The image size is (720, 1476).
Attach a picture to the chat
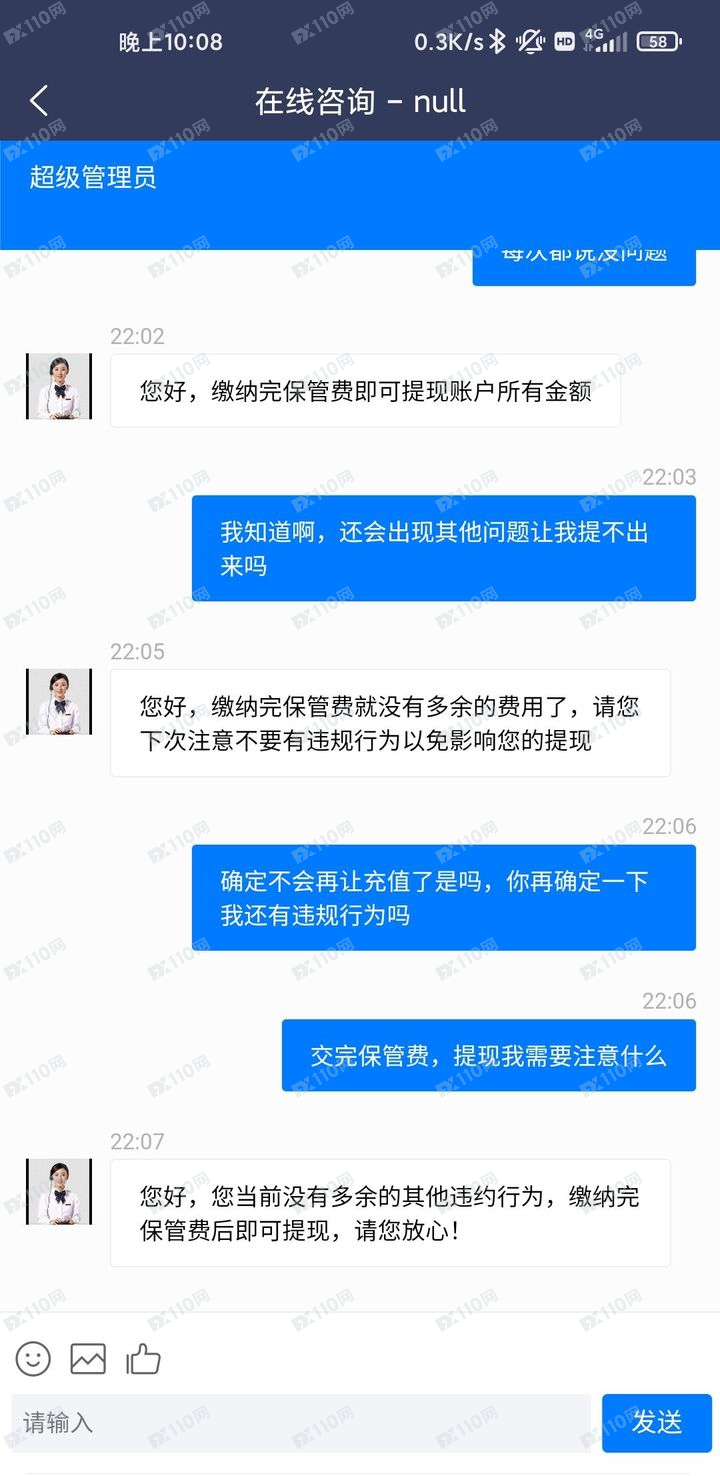[88, 1358]
